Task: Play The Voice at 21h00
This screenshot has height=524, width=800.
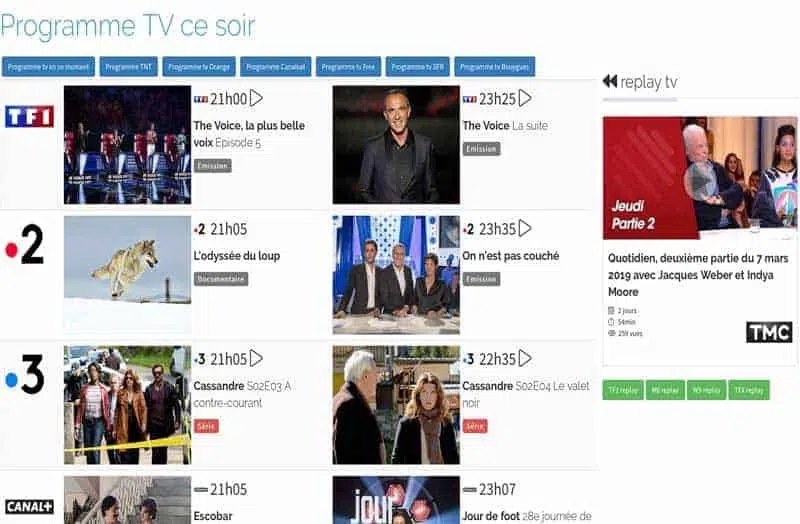Action: [257, 98]
